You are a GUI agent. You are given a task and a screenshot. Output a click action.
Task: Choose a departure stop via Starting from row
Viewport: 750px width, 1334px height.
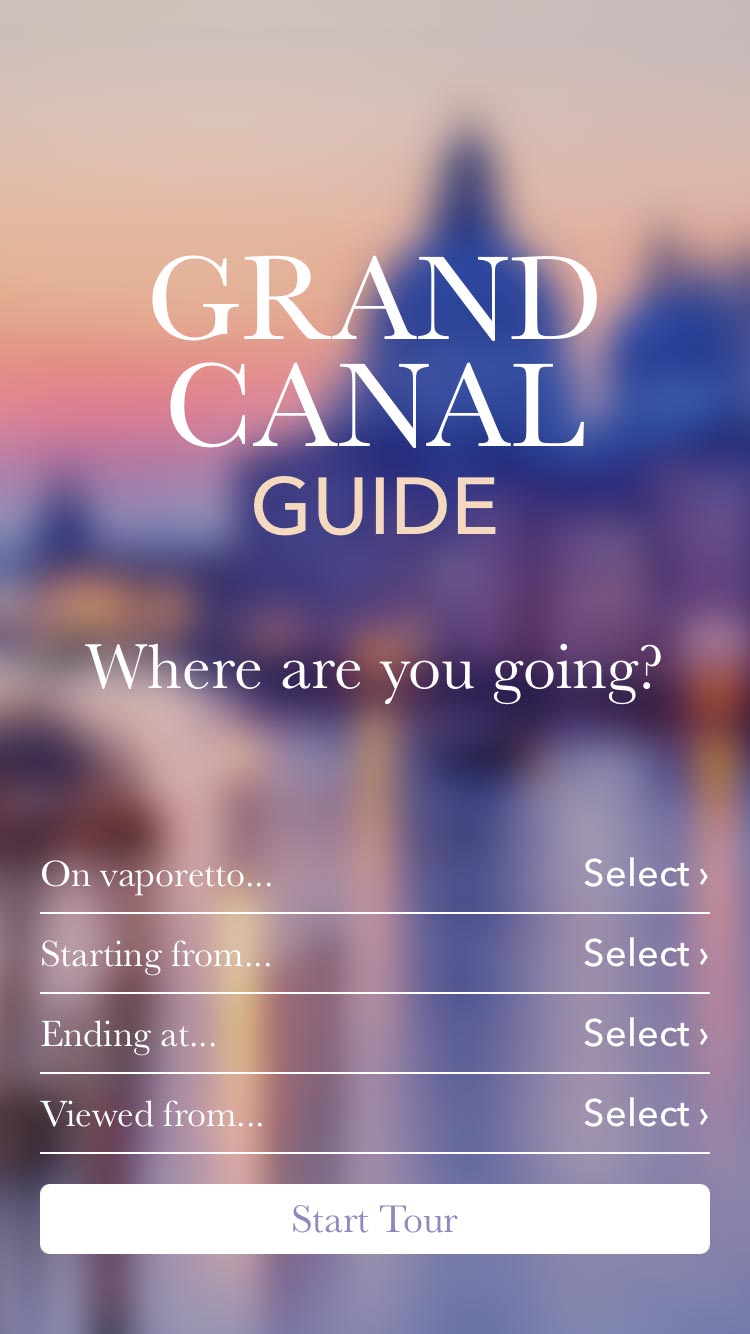point(375,953)
